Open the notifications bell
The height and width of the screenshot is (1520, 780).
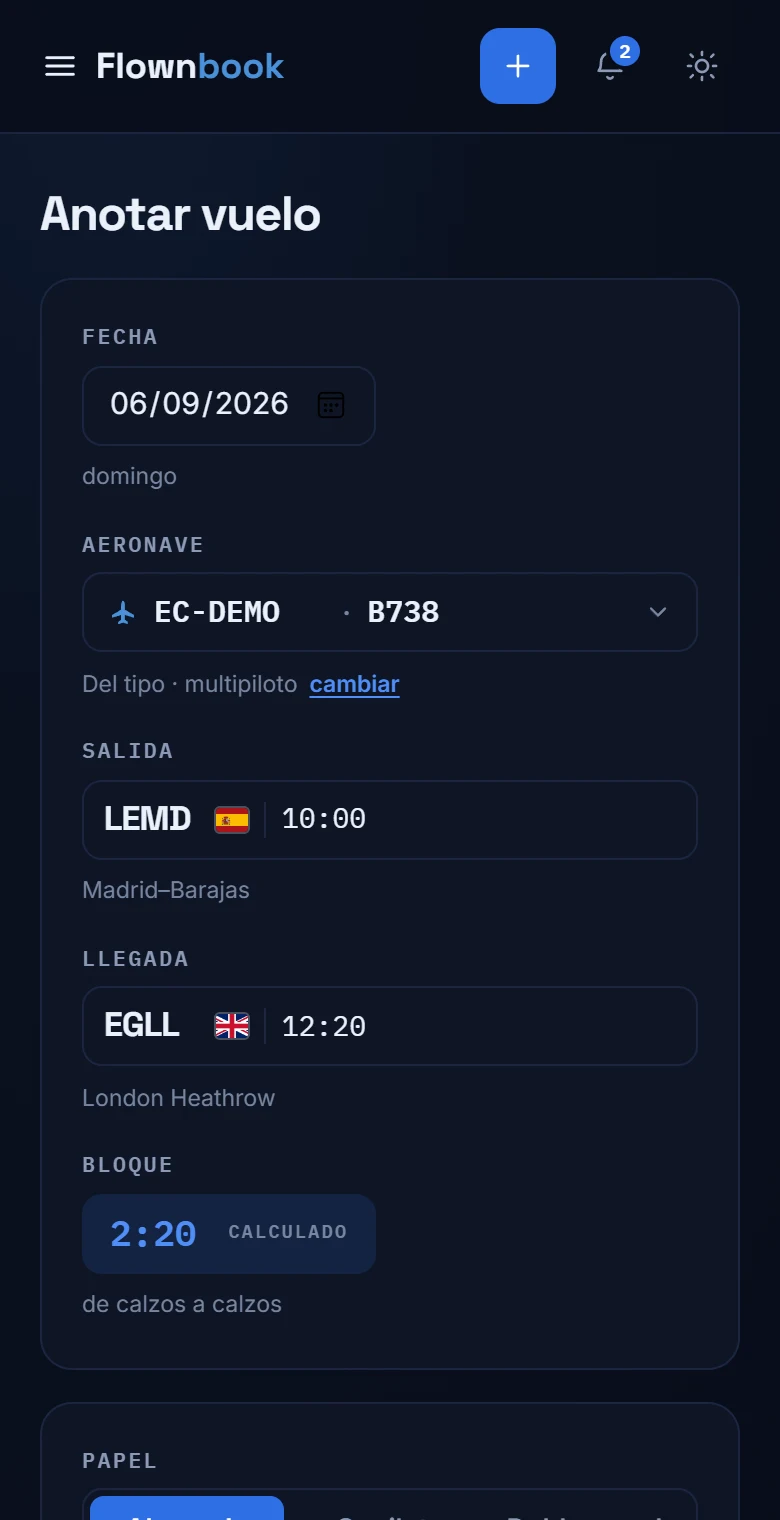click(610, 66)
